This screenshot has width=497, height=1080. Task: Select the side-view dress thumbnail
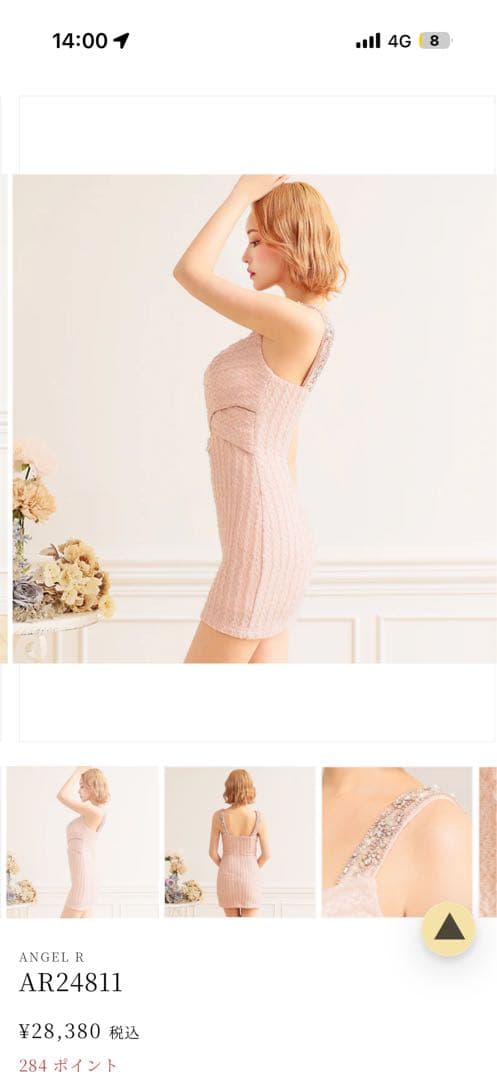point(83,842)
